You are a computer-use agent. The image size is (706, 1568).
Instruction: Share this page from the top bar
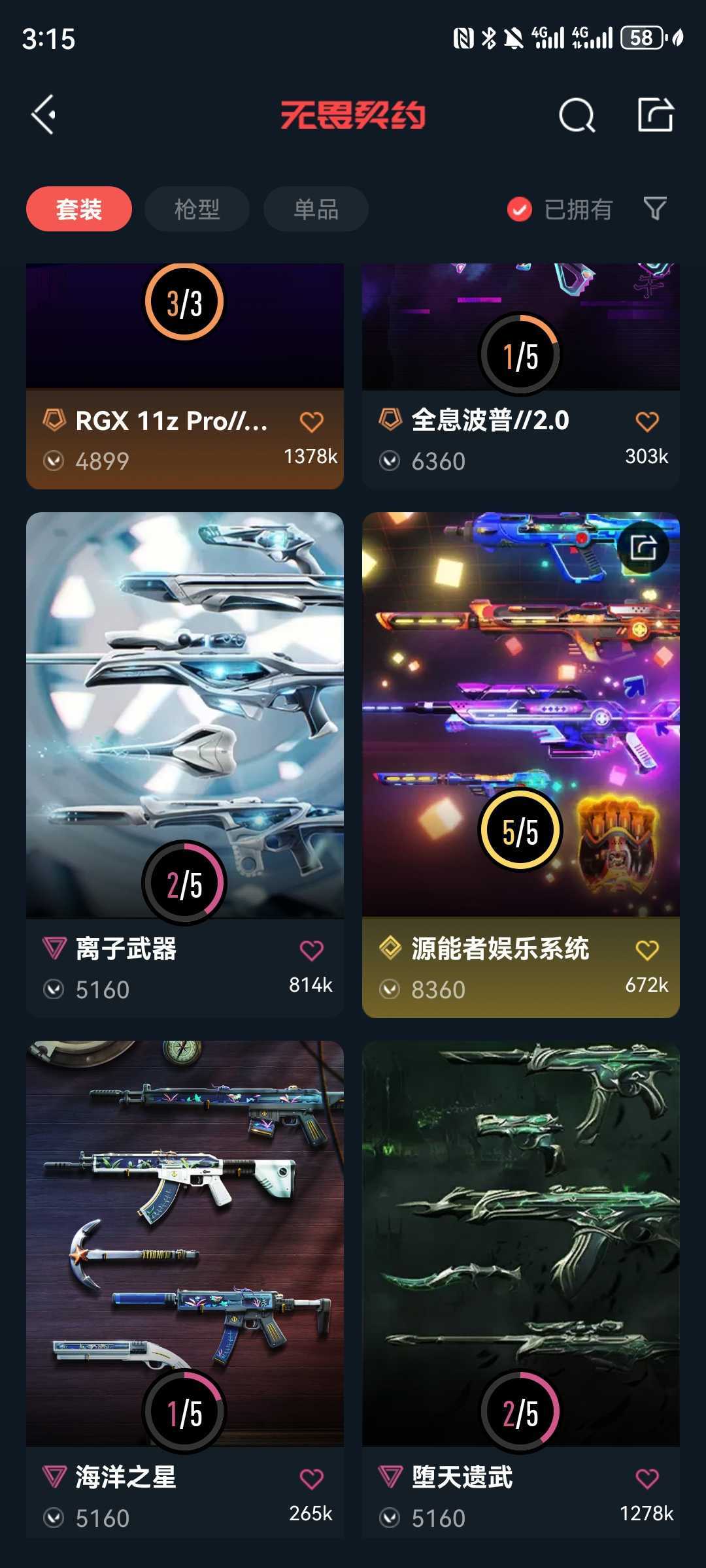656,115
